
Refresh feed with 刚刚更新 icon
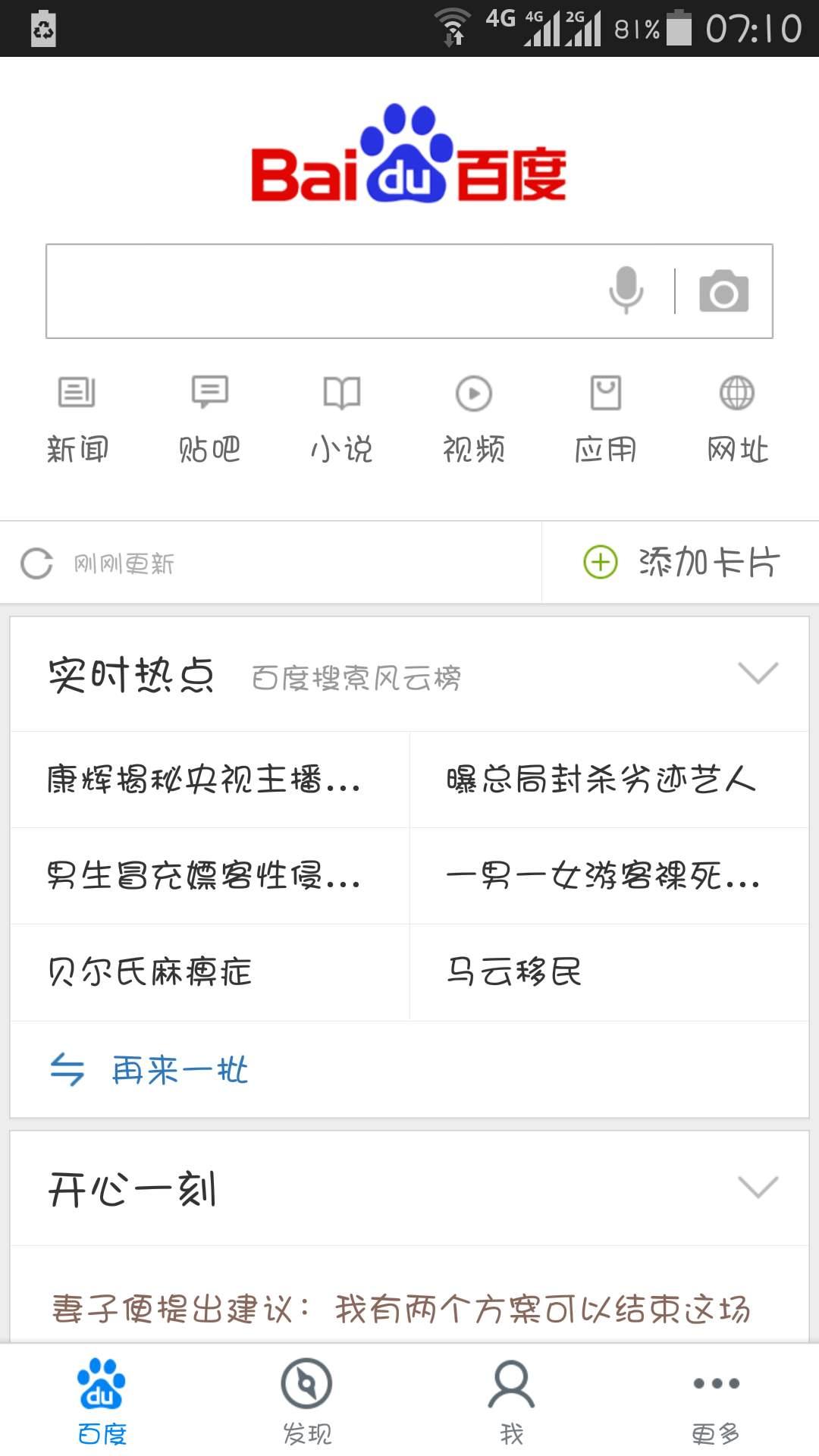[36, 563]
